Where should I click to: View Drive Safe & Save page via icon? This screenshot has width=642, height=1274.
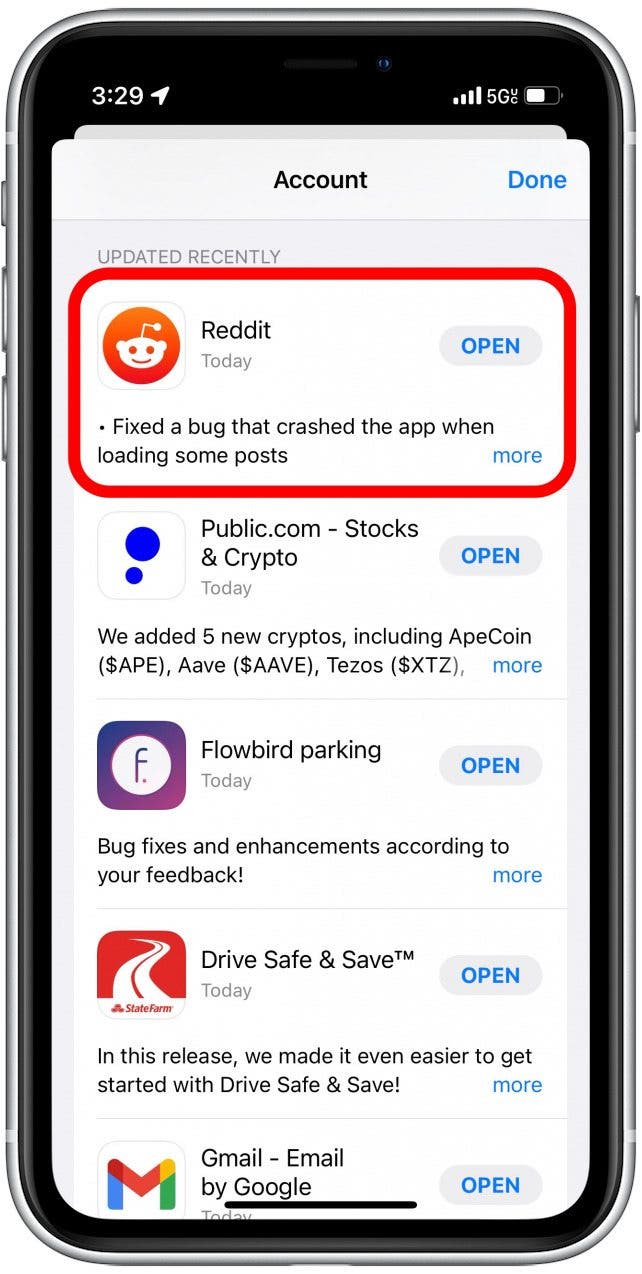pos(141,976)
